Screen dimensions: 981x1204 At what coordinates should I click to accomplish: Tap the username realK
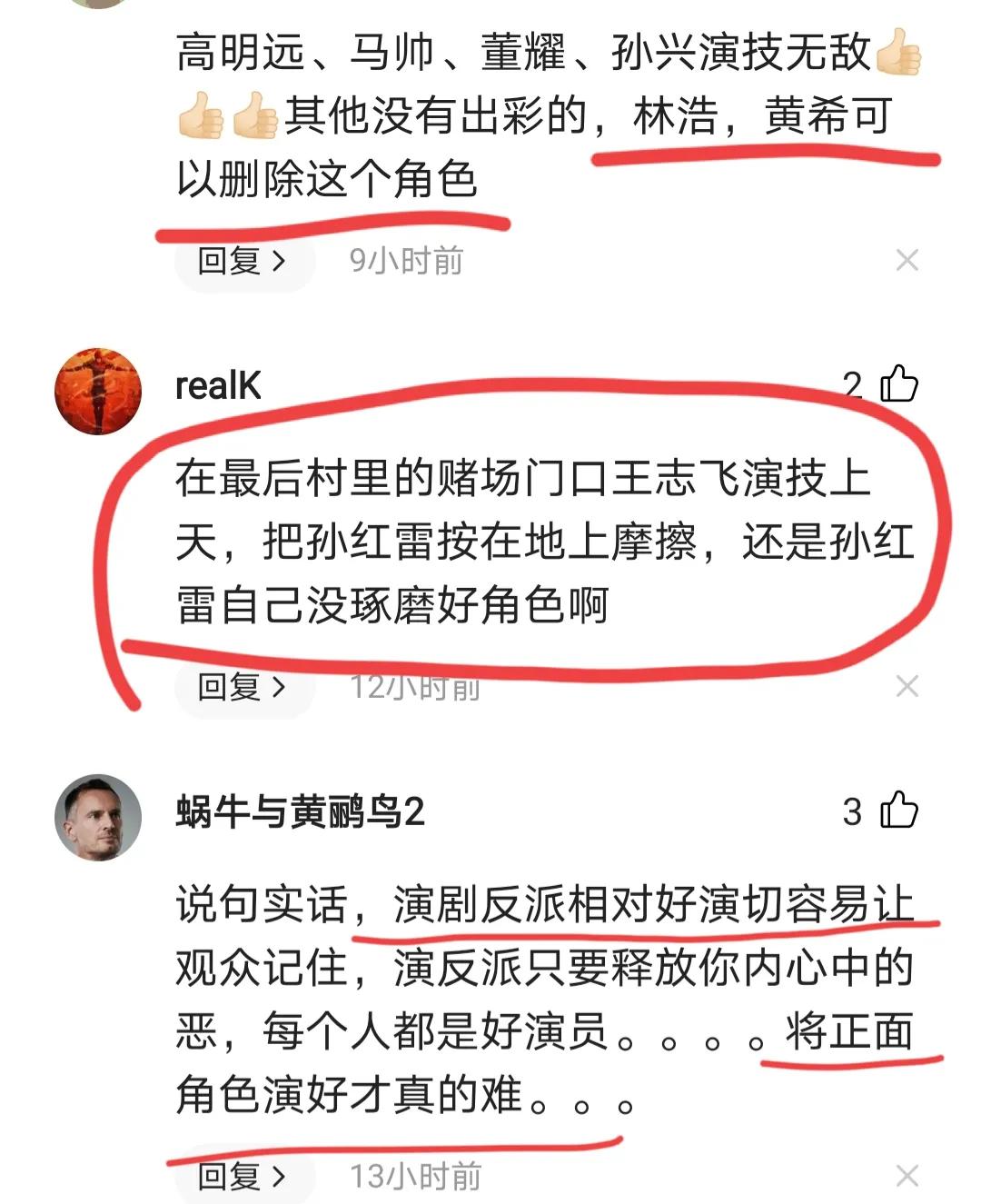[218, 386]
